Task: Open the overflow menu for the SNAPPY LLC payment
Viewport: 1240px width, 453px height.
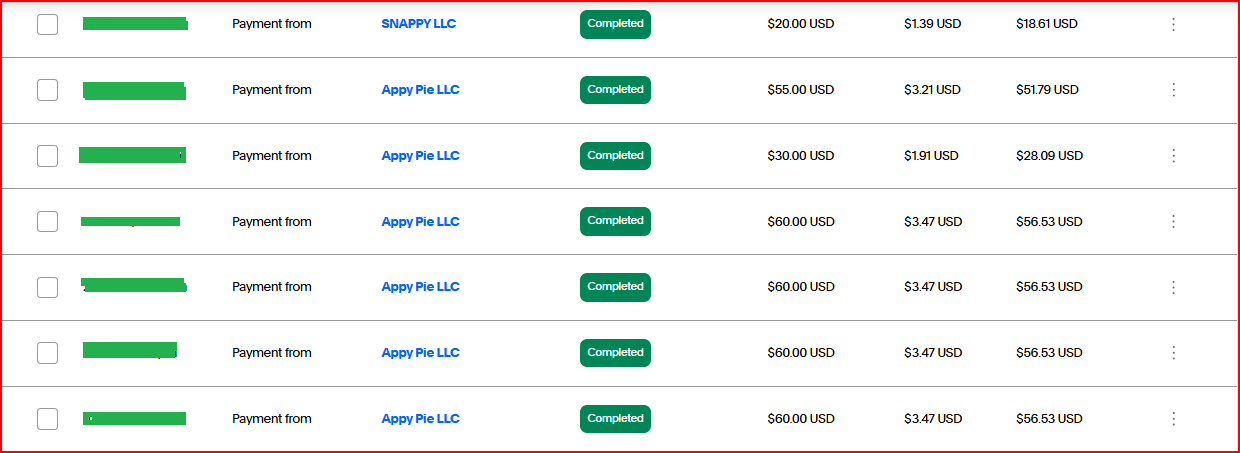Action: [1173, 24]
